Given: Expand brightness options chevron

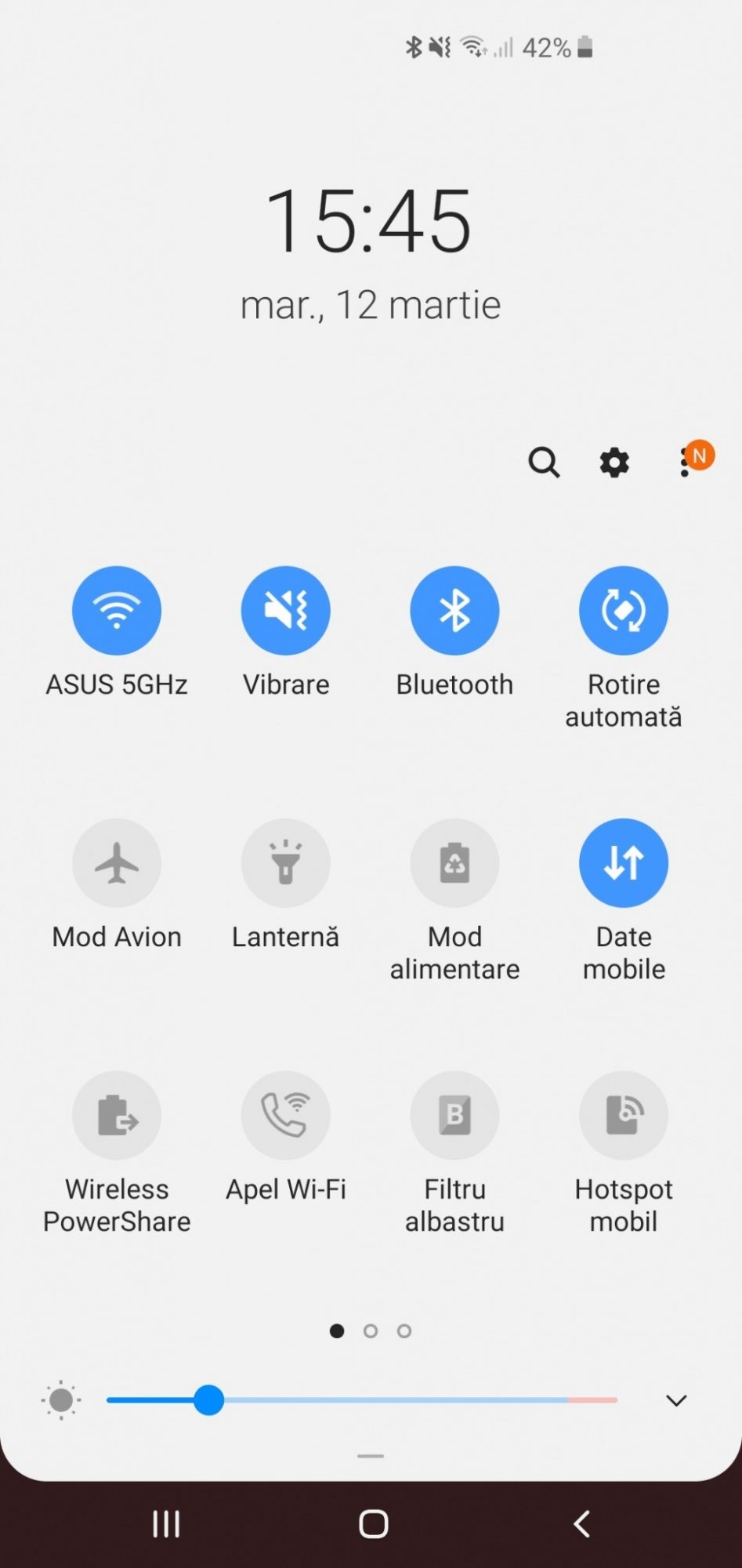Looking at the screenshot, I should point(676,1400).
